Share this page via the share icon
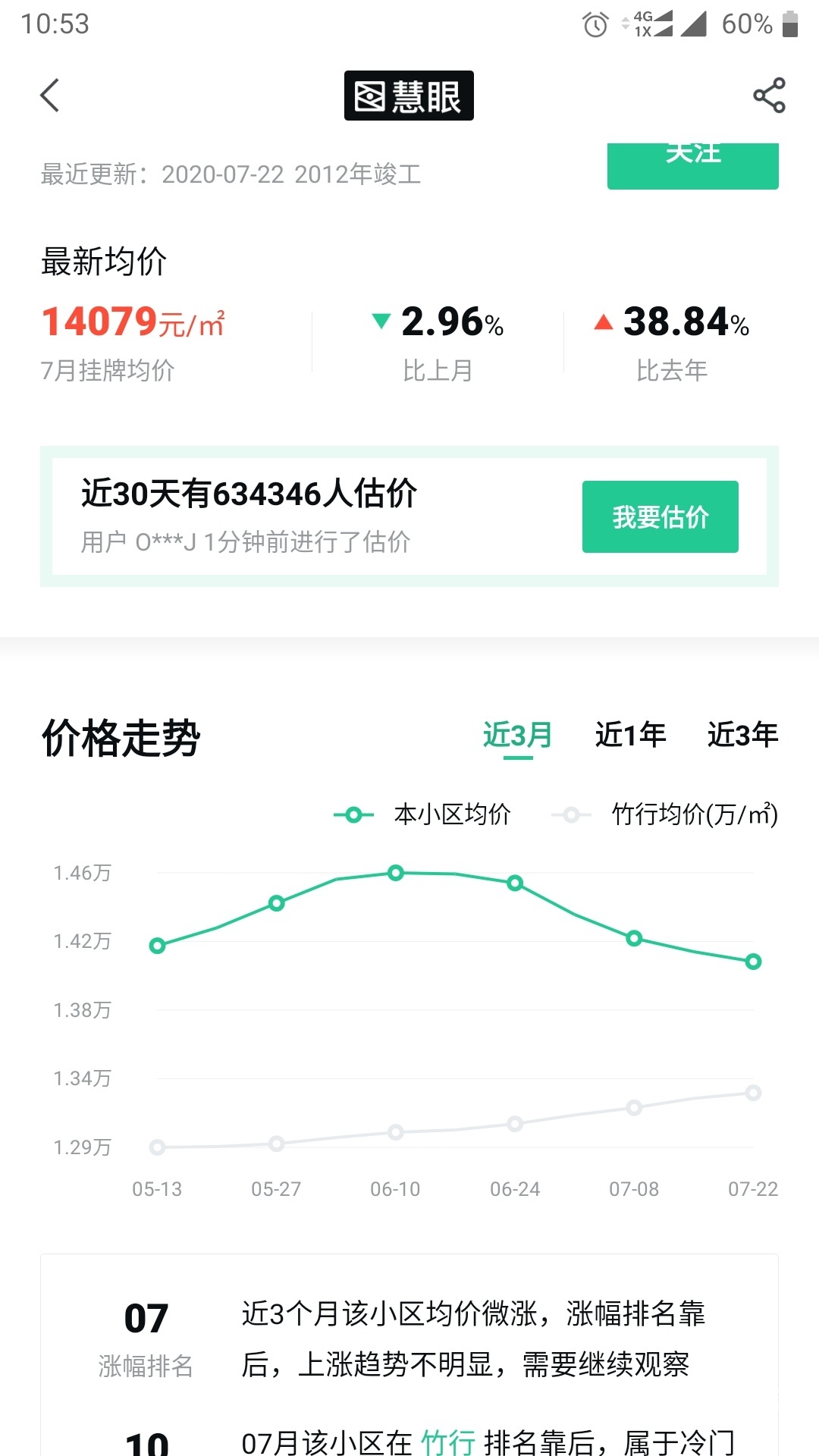 coord(768,96)
